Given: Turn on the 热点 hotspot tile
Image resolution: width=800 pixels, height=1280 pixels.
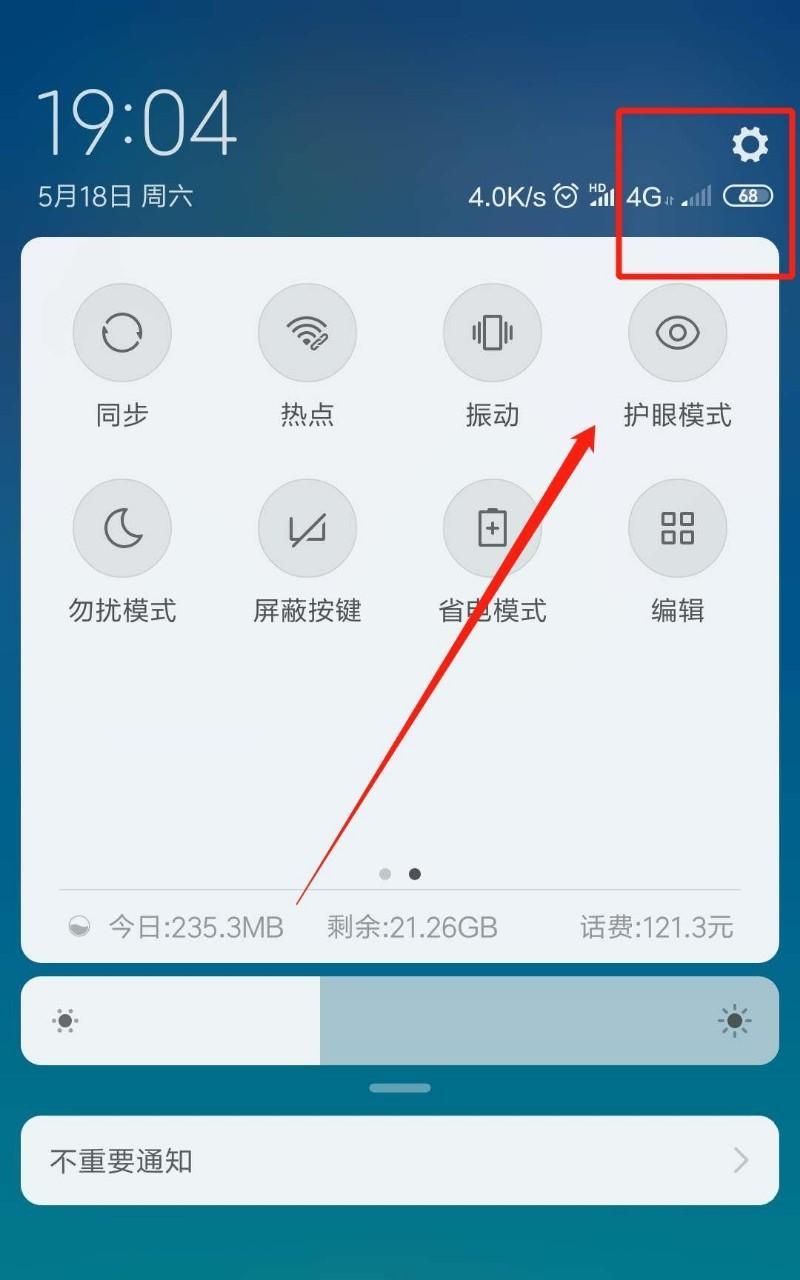Looking at the screenshot, I should pyautogui.click(x=307, y=333).
